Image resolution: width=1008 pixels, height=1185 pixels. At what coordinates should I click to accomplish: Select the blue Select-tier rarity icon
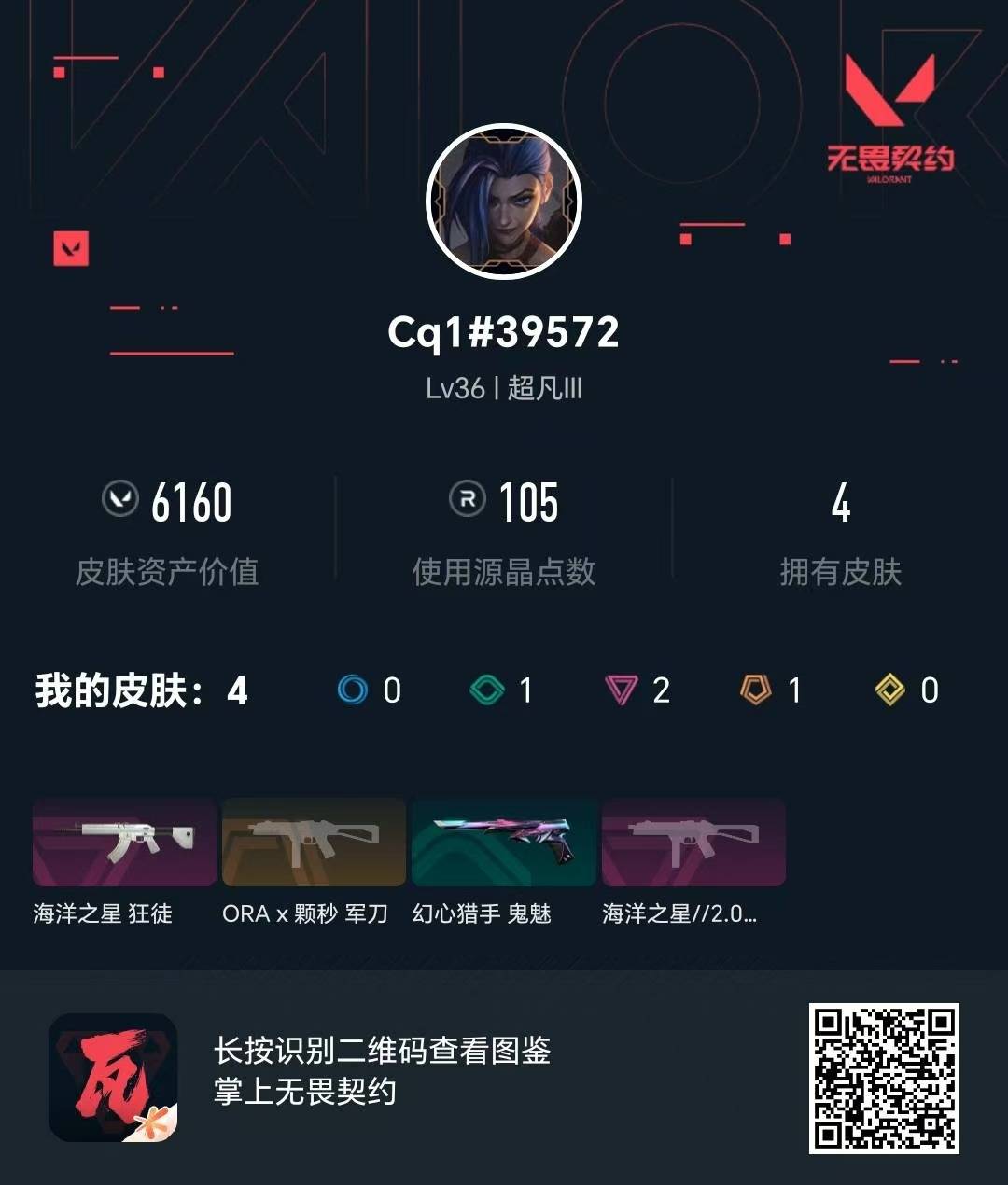coord(355,690)
